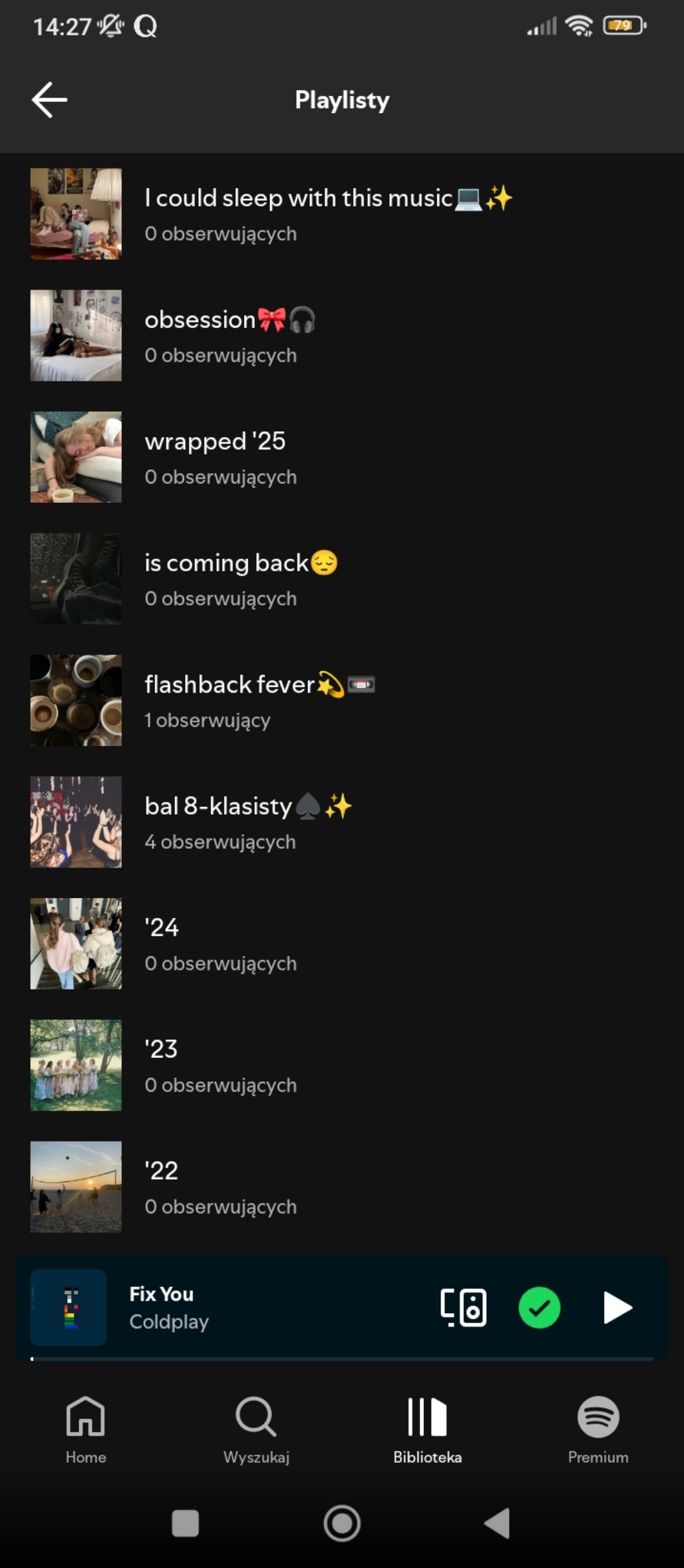Tap the green saved checkmark for Fix You
The image size is (684, 1568).
[539, 1307]
